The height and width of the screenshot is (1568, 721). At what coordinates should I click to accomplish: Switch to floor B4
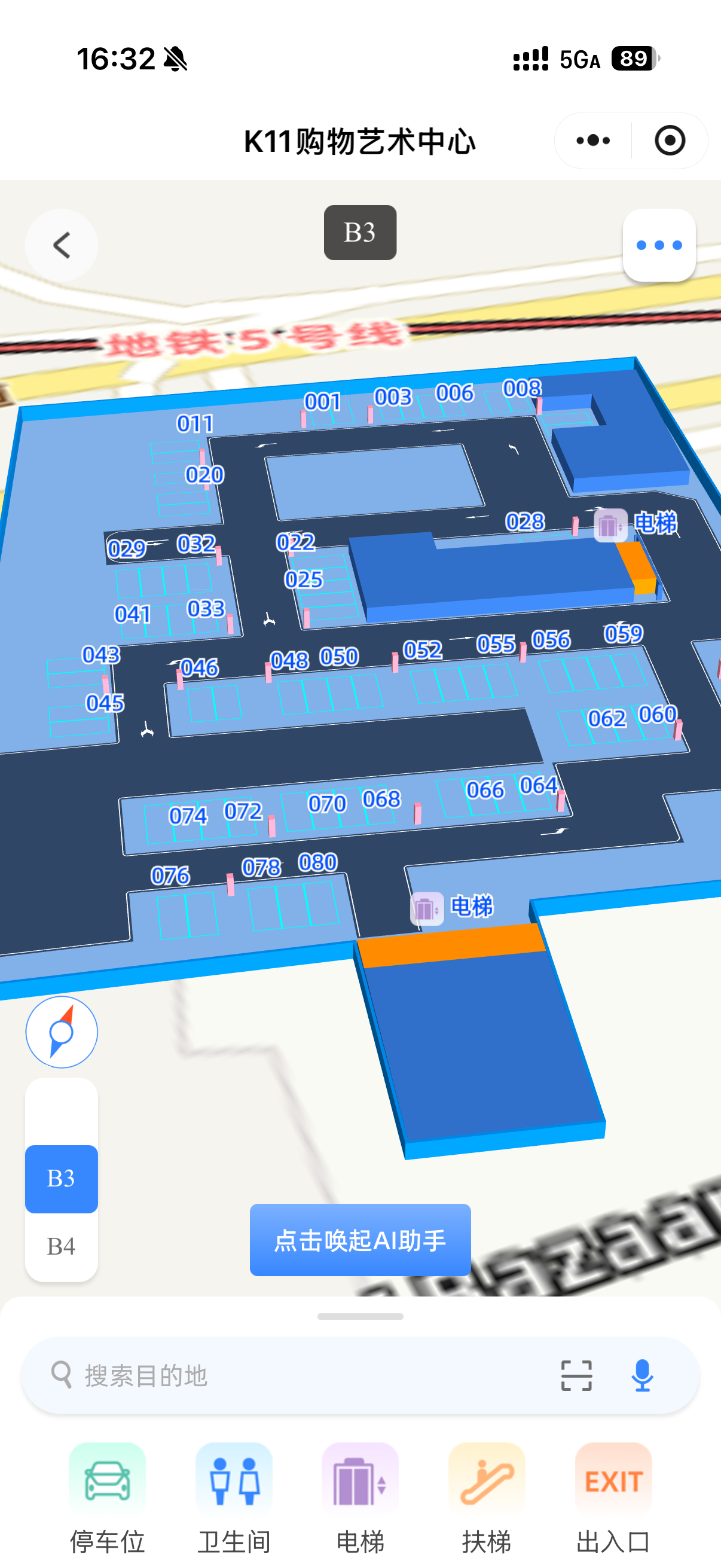(61, 1246)
